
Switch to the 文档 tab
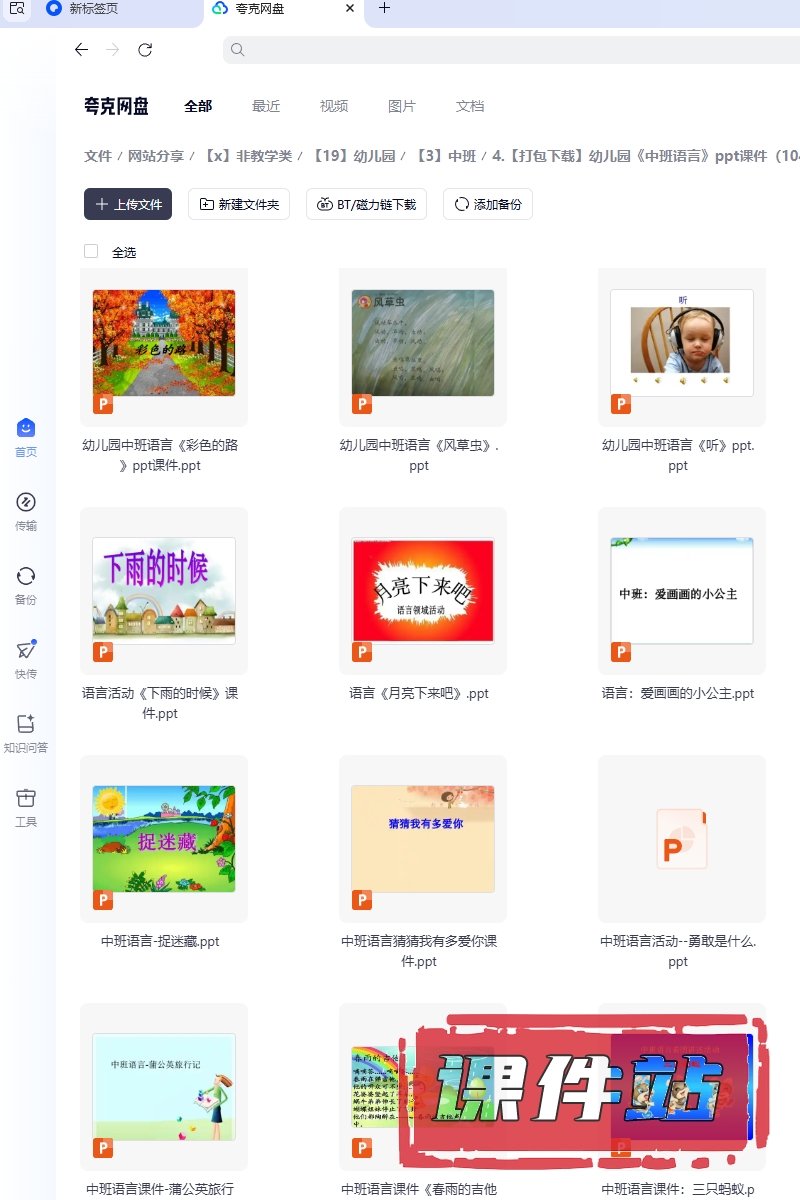click(470, 106)
